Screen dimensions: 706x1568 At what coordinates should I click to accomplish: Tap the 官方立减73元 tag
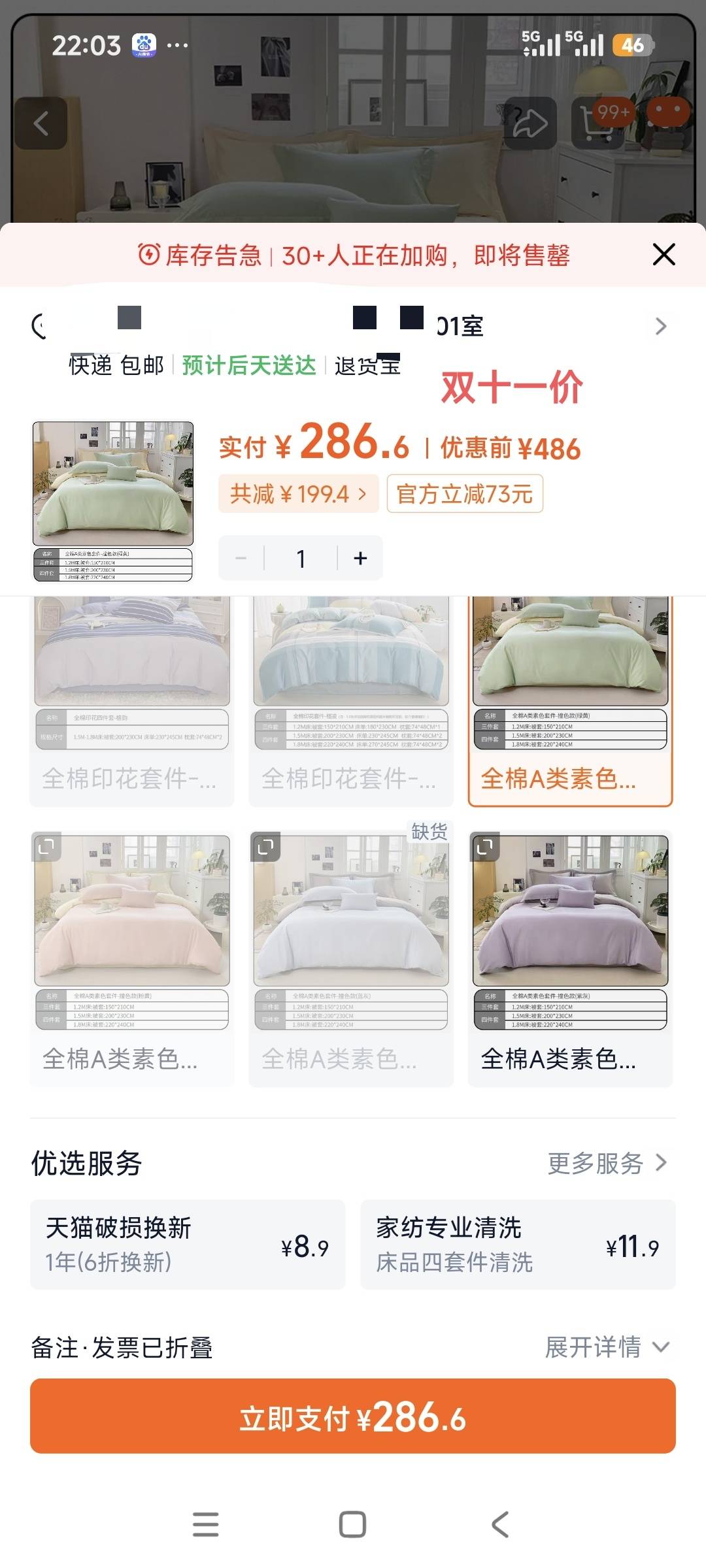pos(465,494)
